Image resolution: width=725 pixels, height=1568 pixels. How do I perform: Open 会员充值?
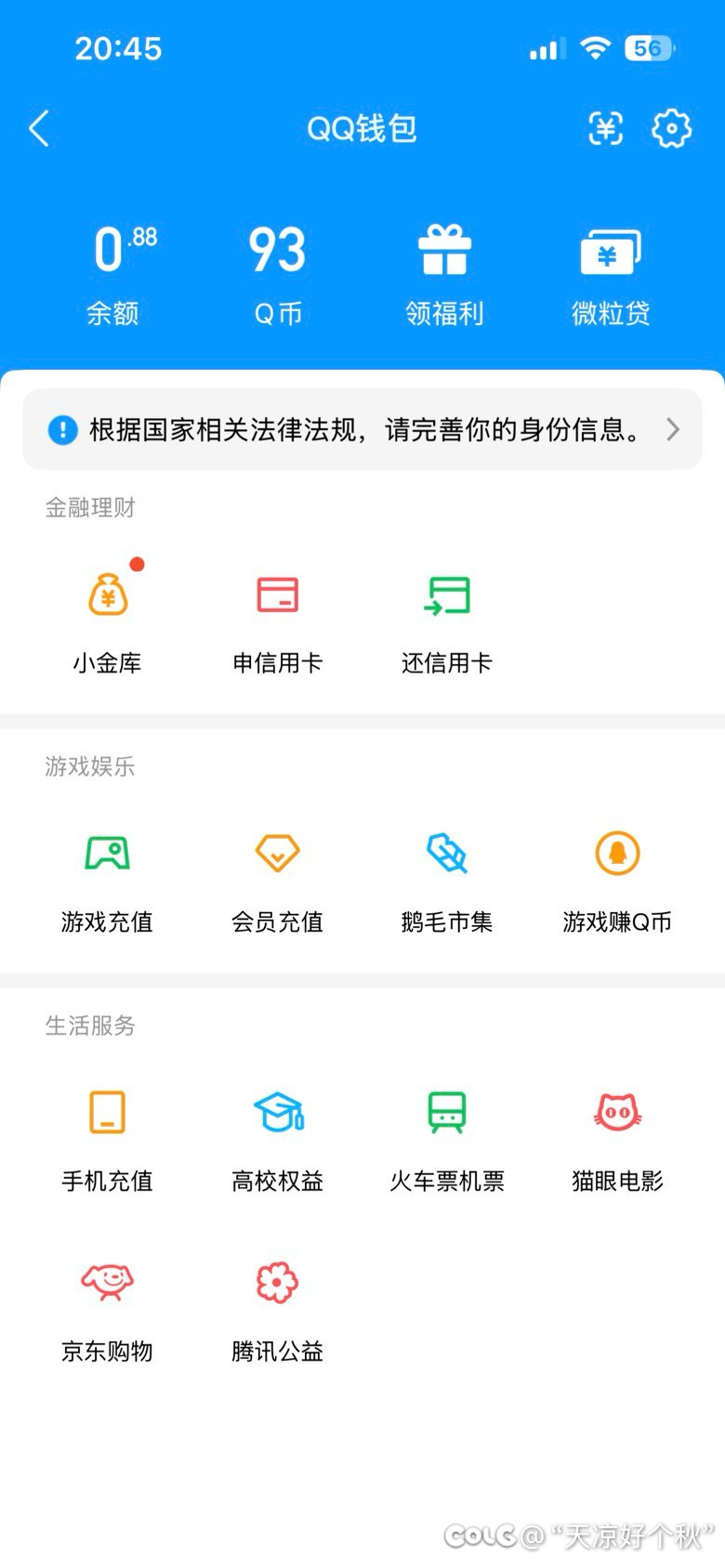point(277,879)
